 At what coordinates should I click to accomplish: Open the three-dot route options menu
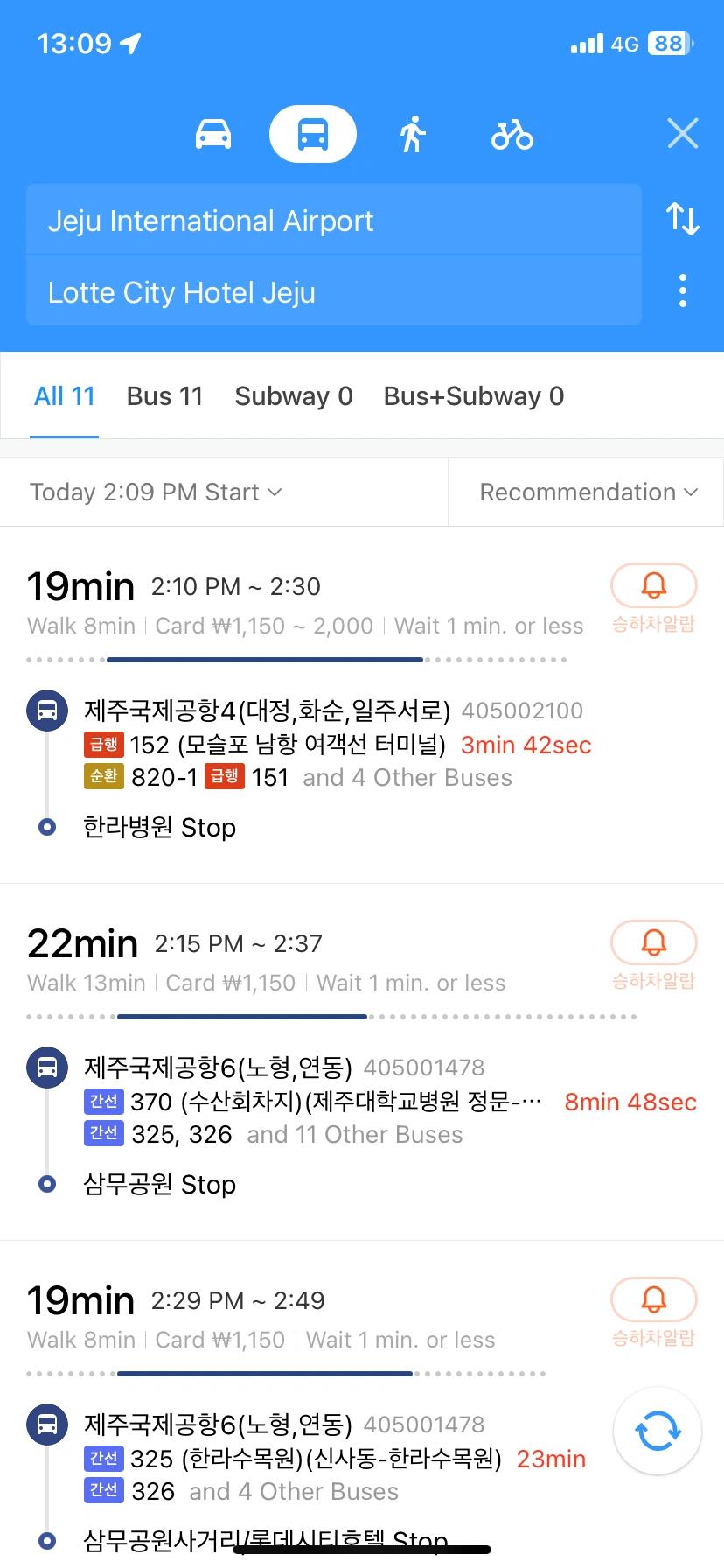pos(683,290)
